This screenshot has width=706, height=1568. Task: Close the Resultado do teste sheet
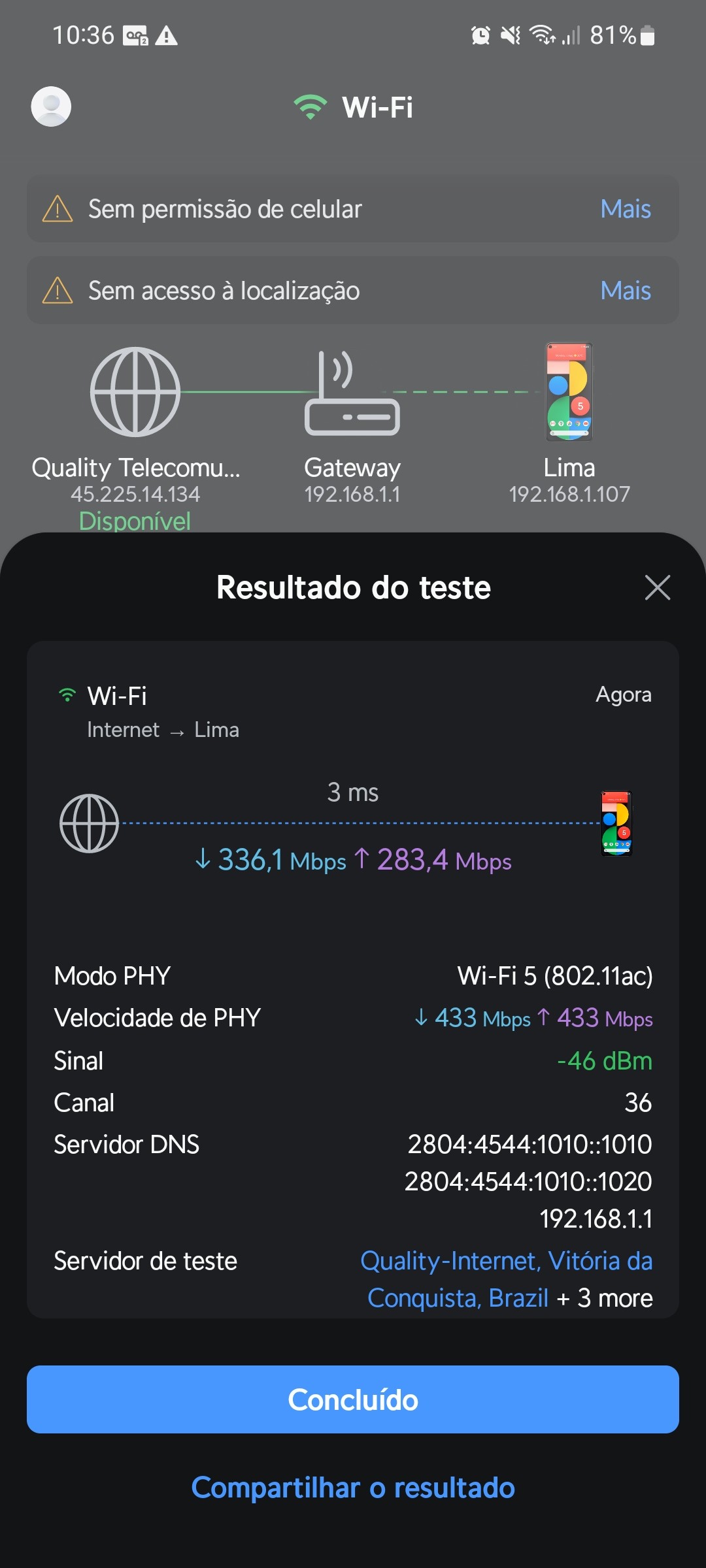point(657,587)
